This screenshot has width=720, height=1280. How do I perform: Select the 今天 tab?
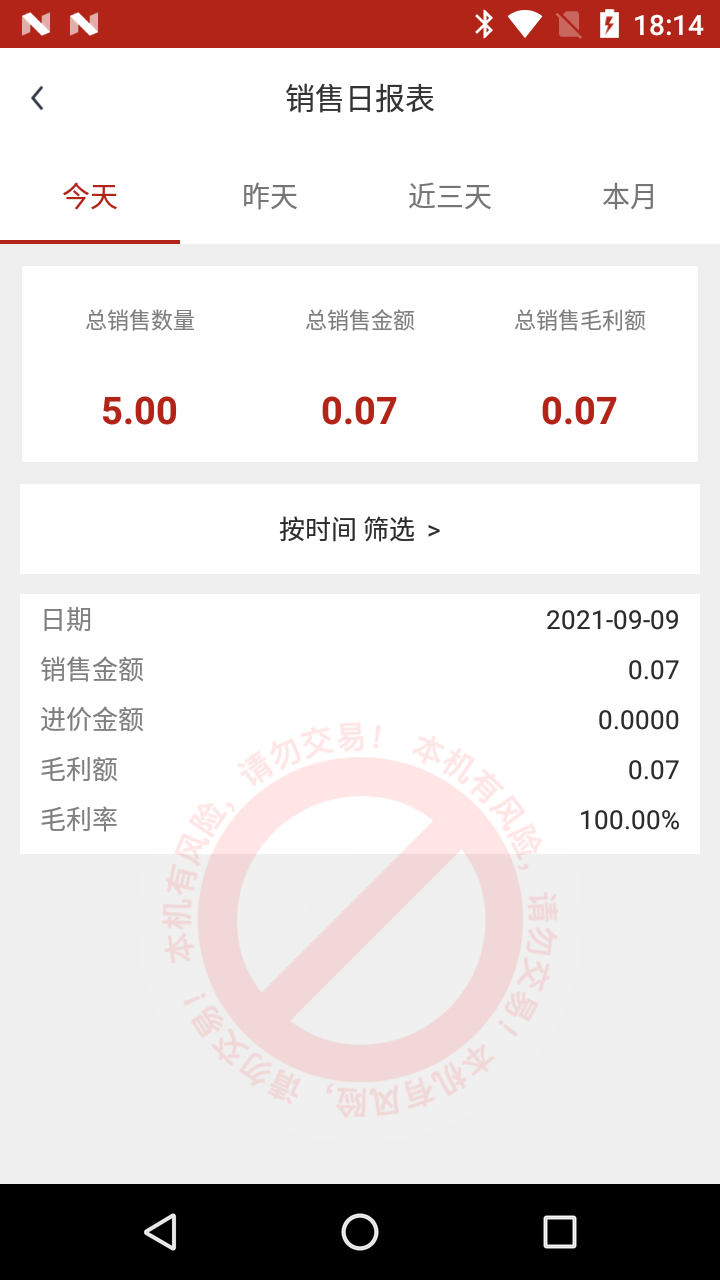point(90,197)
